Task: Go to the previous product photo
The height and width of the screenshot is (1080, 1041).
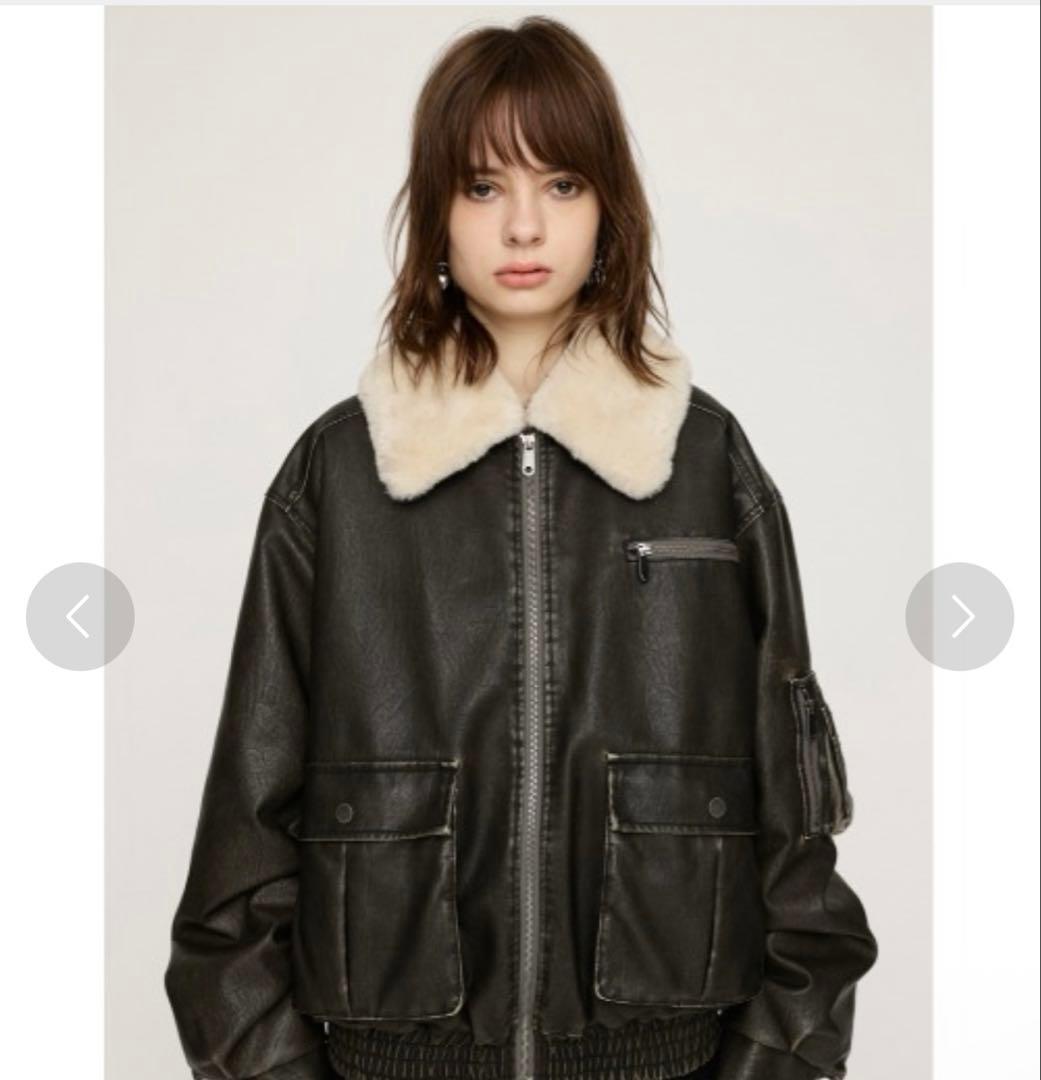Action: point(80,617)
